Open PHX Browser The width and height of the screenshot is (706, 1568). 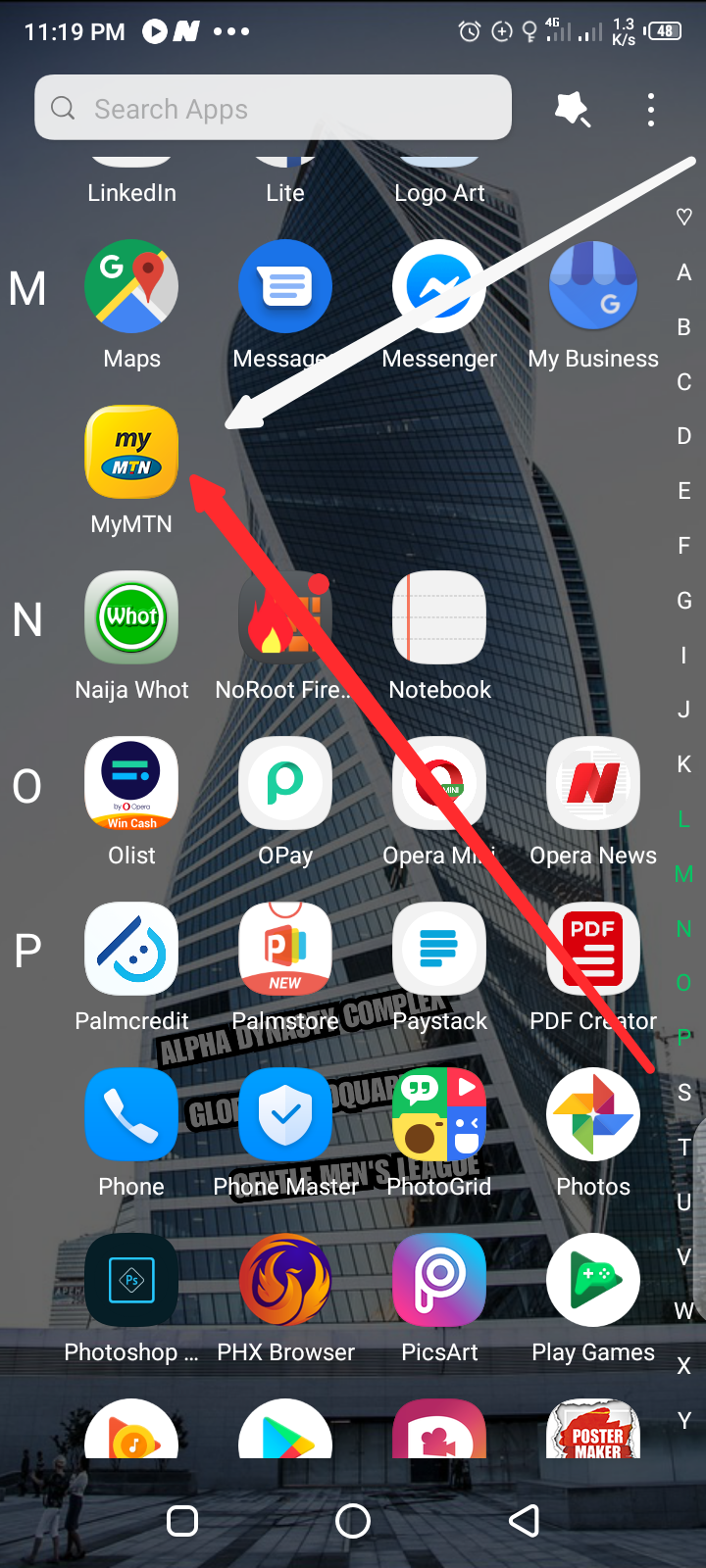point(285,1281)
